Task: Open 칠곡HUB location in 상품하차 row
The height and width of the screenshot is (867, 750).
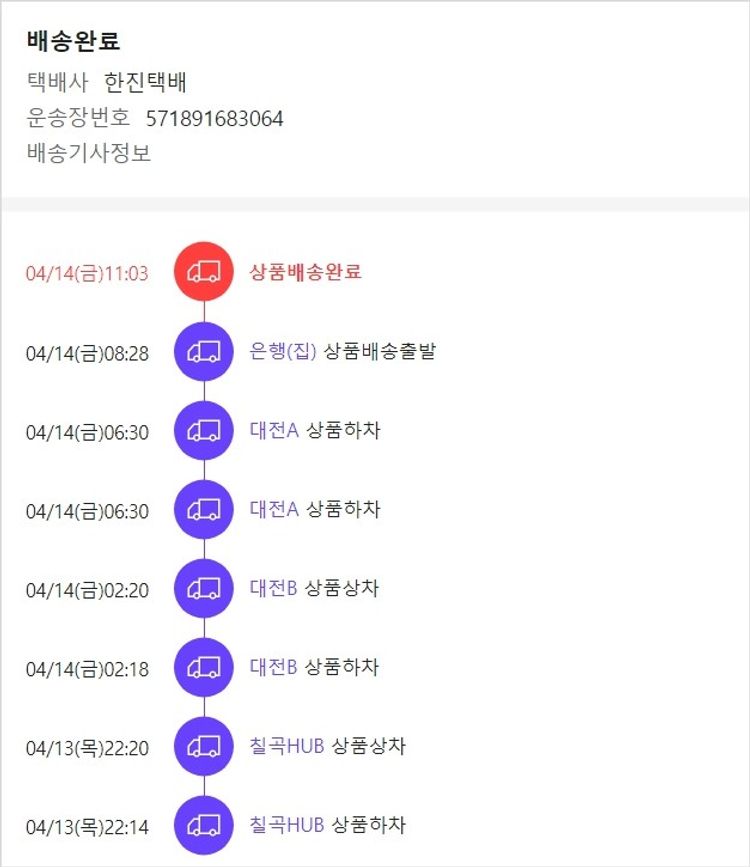Action: (x=286, y=825)
